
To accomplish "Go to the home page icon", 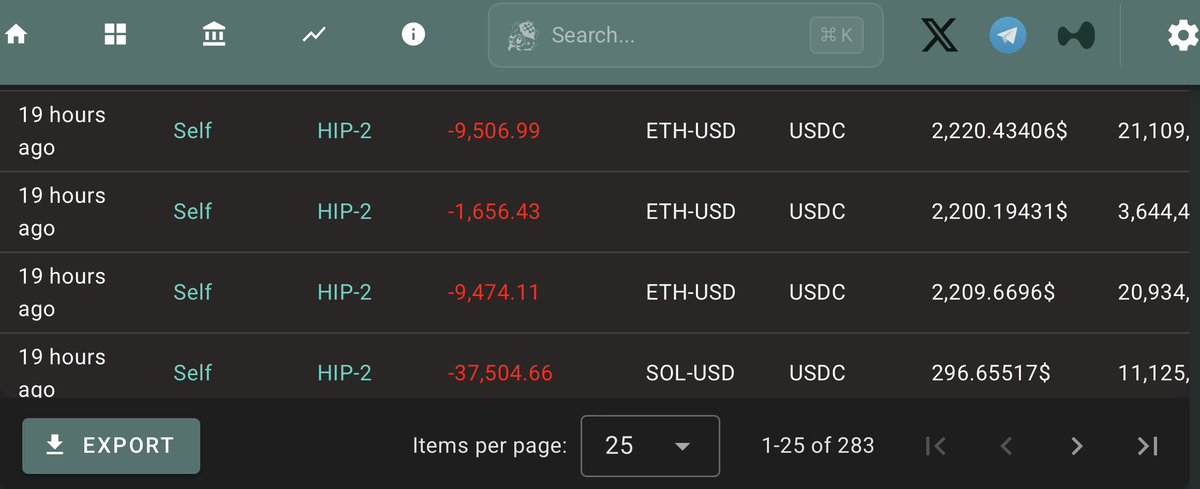I will (x=16, y=35).
